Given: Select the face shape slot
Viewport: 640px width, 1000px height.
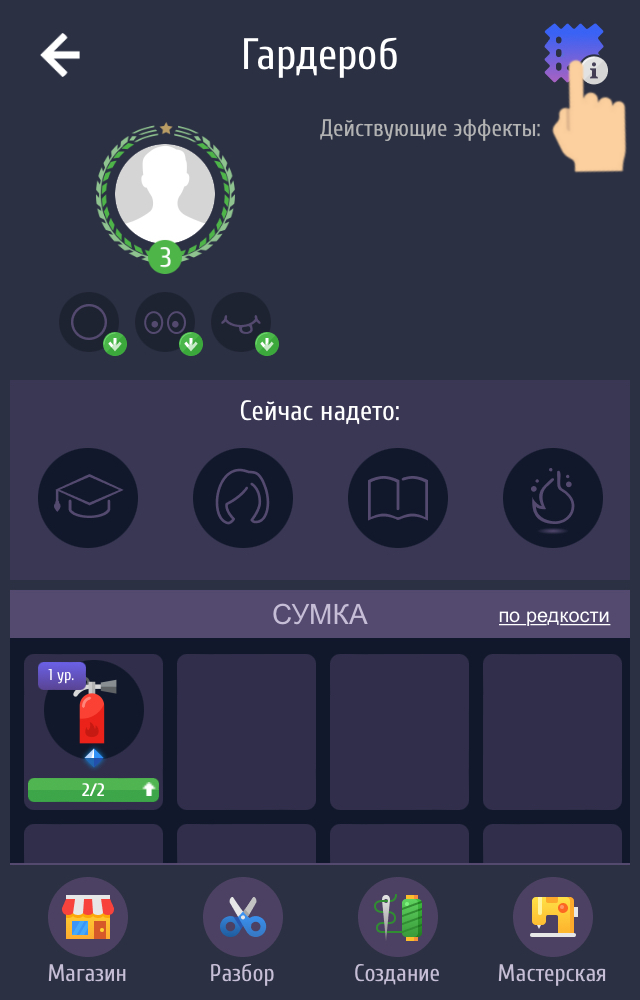Looking at the screenshot, I should [x=89, y=322].
